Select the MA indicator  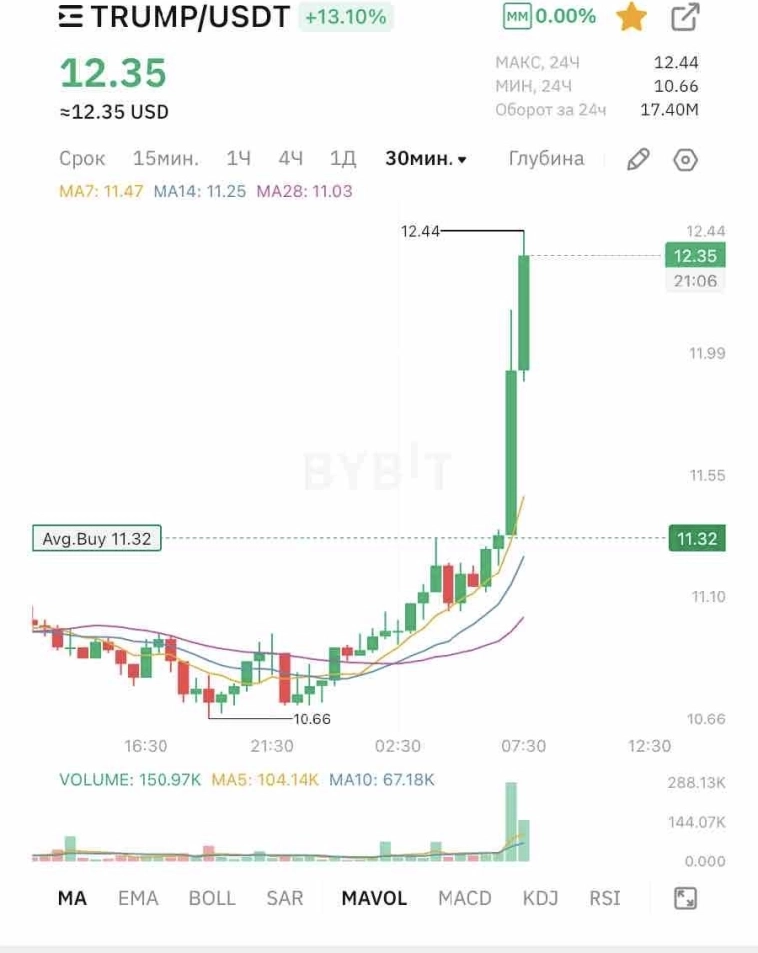(72, 898)
